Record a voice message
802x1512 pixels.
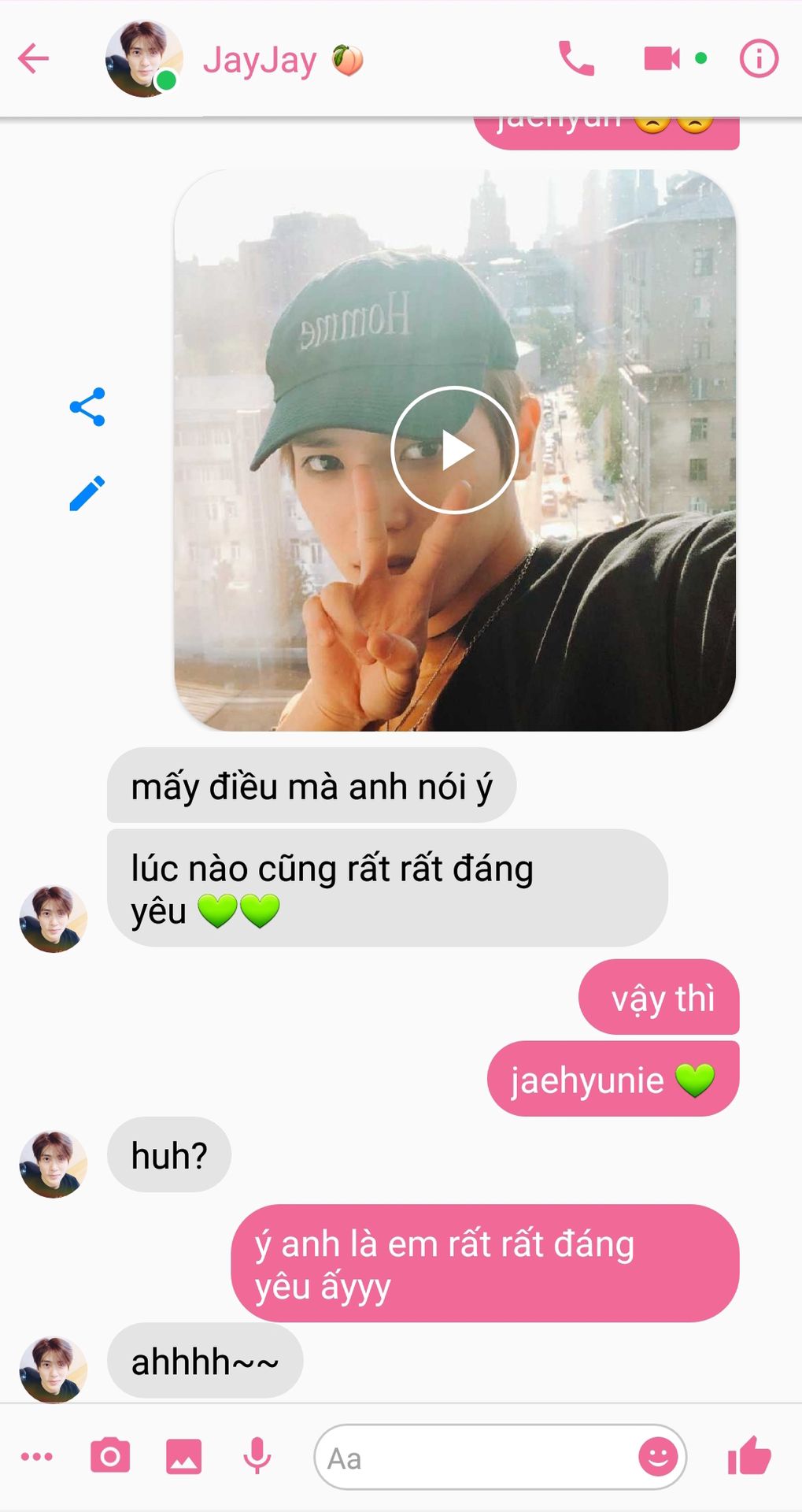(x=257, y=1457)
